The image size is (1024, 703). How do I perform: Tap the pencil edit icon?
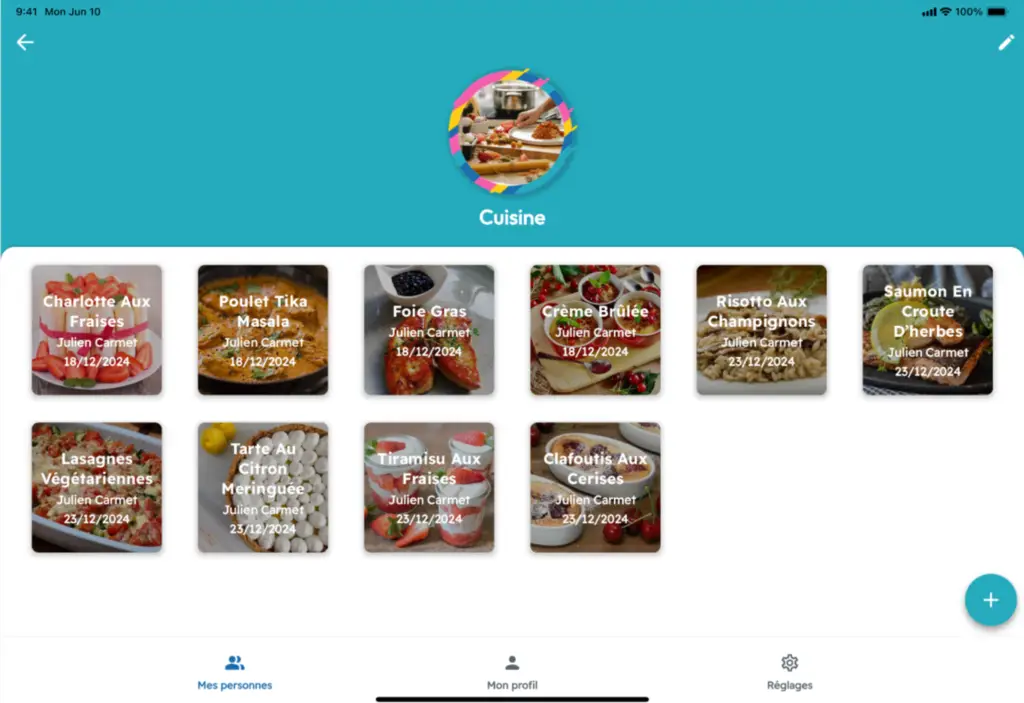click(1005, 43)
